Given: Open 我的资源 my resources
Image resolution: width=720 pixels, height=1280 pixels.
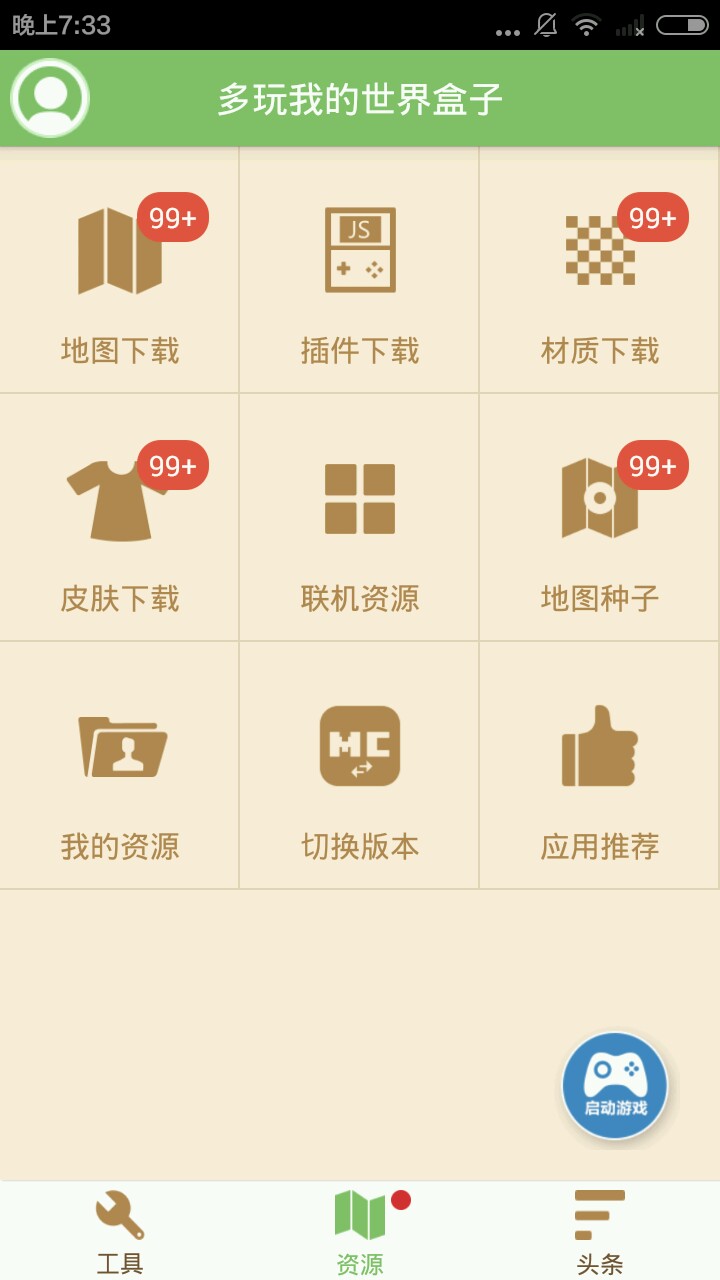Looking at the screenshot, I should 120,768.
